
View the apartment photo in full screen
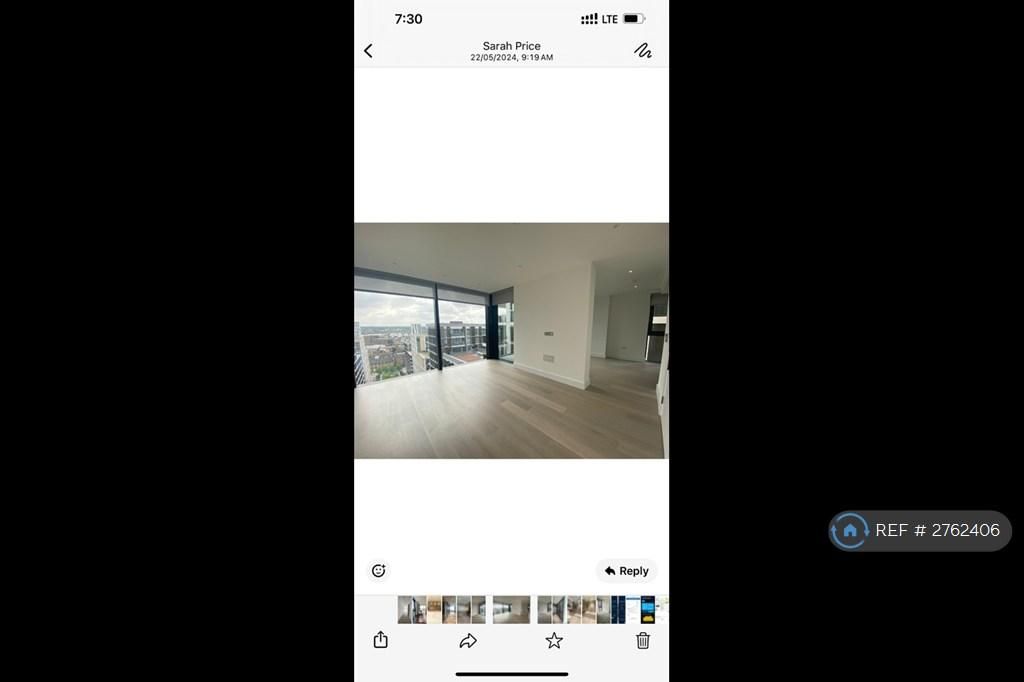click(511, 340)
